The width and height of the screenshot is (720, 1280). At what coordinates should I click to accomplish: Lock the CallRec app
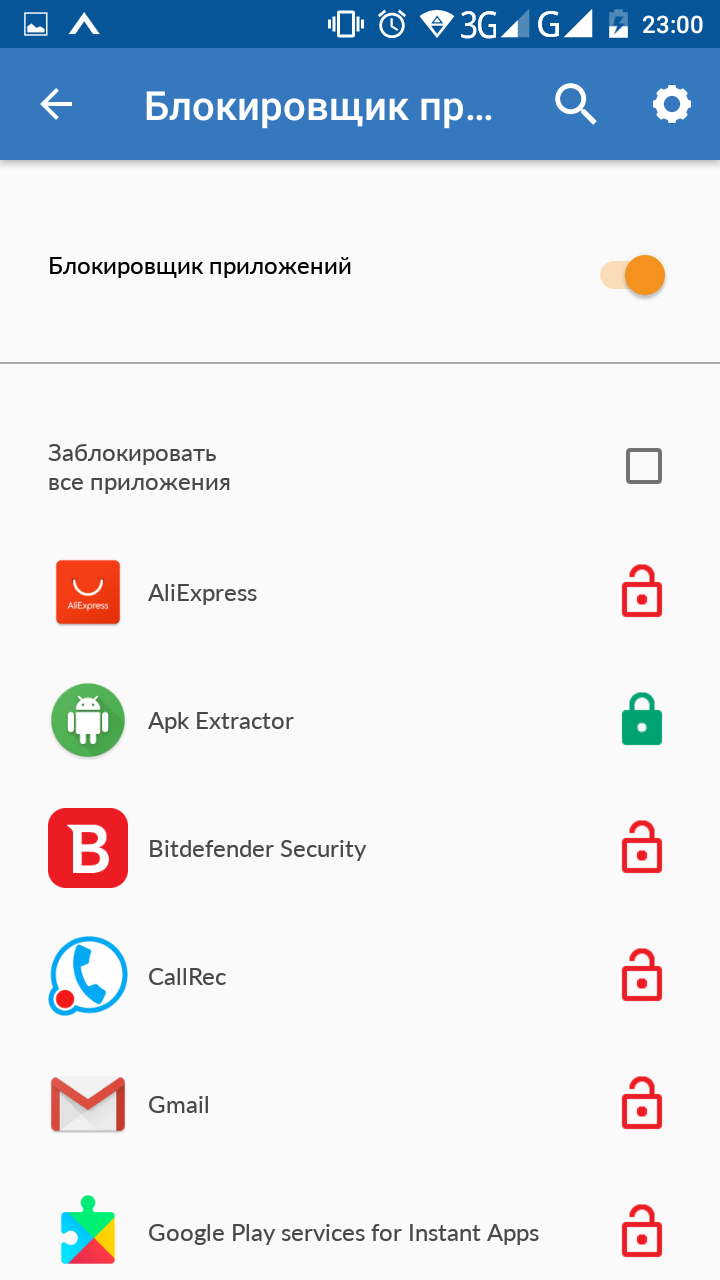641,976
